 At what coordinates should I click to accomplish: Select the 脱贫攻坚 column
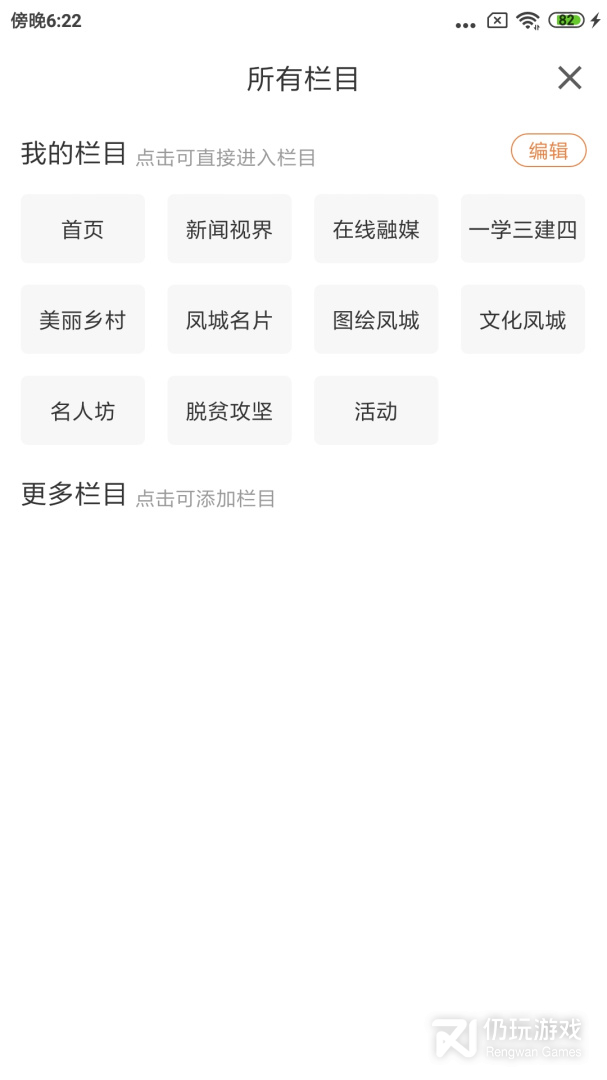(229, 411)
